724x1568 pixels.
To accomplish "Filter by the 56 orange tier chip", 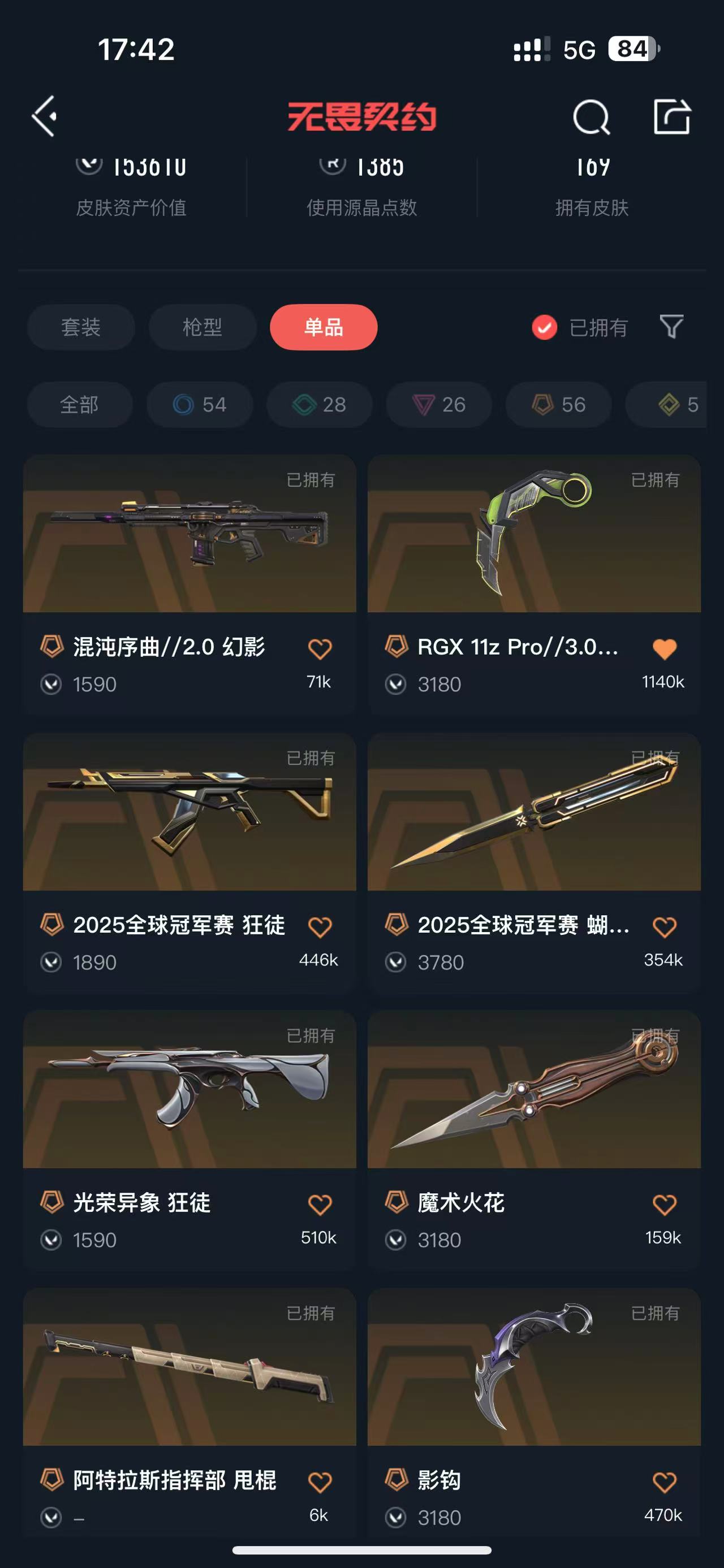I will [x=559, y=405].
